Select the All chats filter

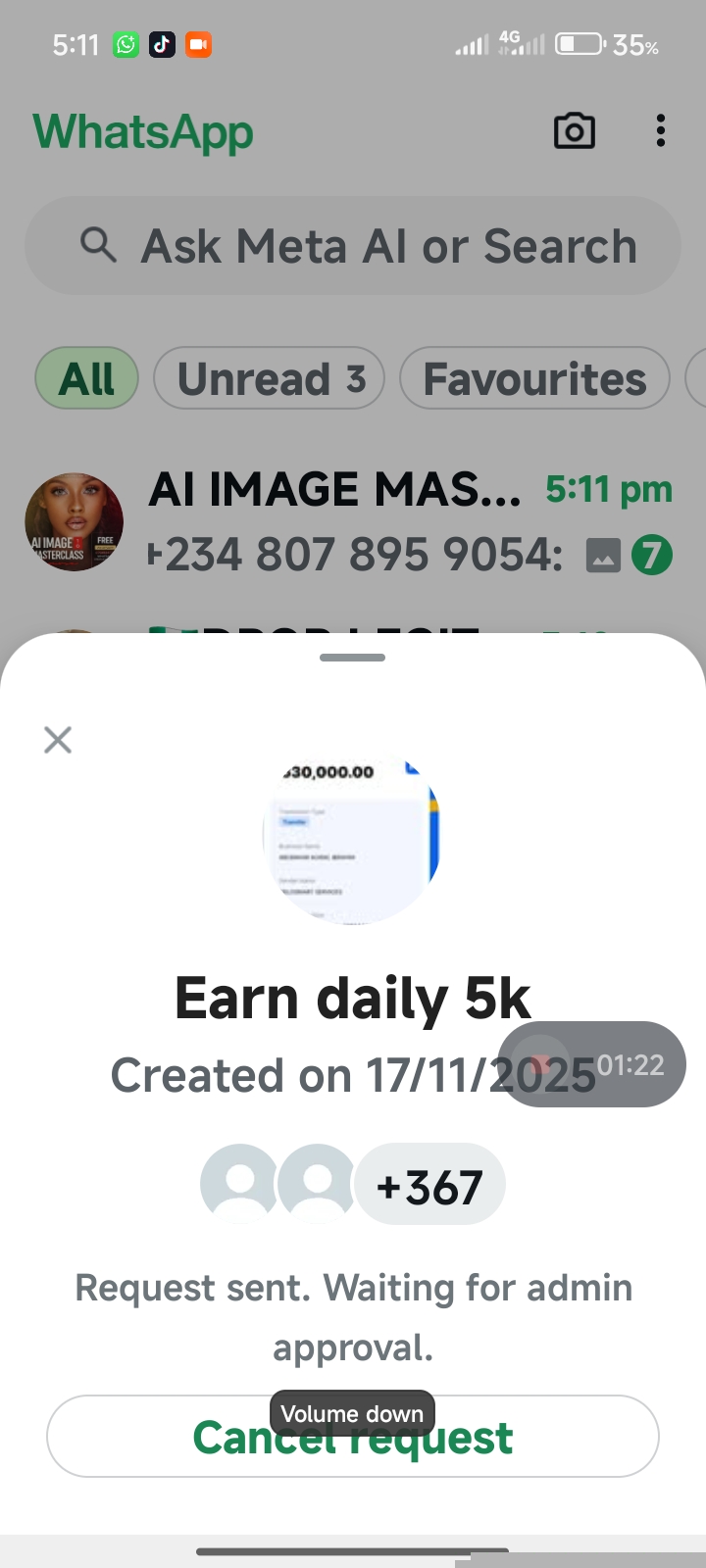[x=86, y=378]
